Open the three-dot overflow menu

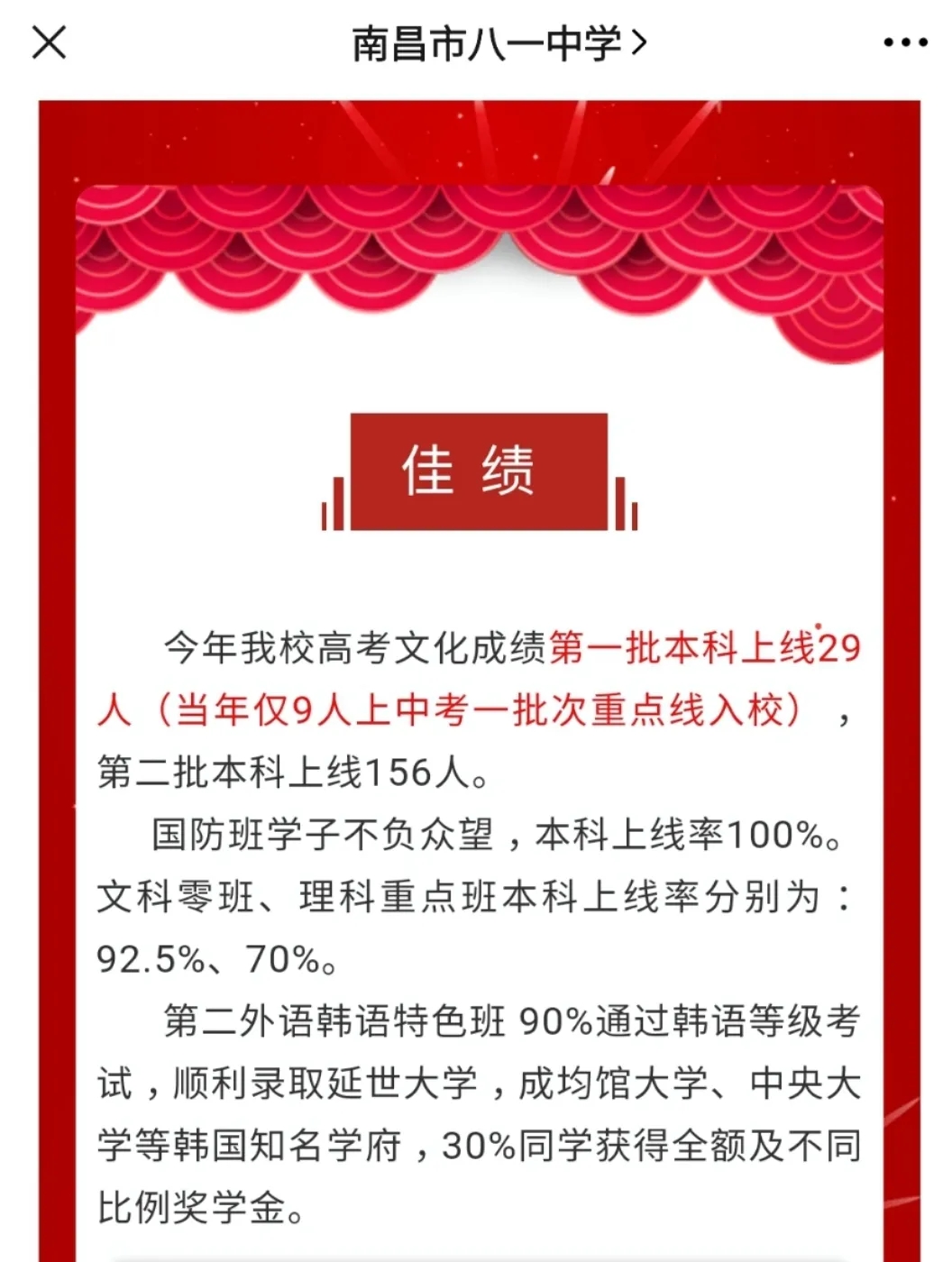904,42
